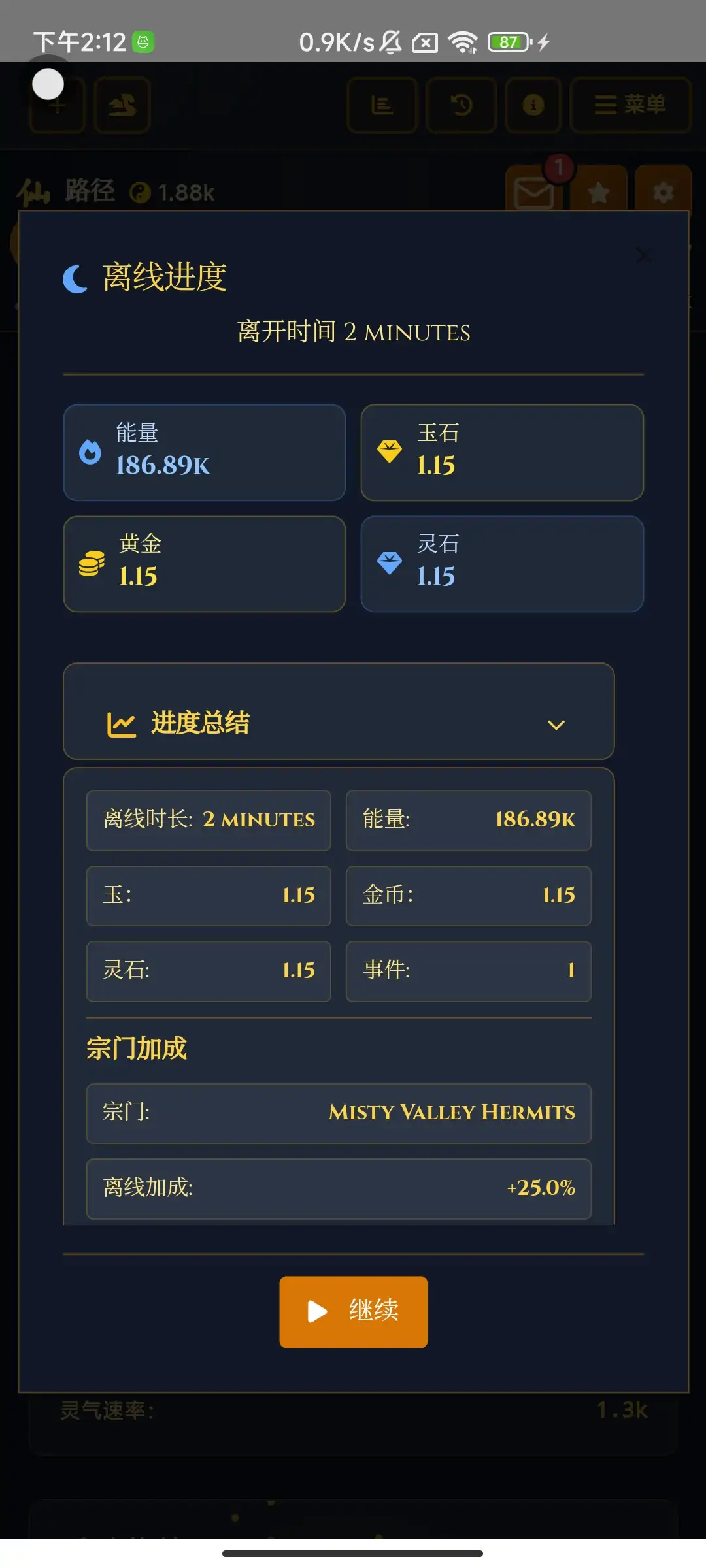This screenshot has width=706, height=1568.
Task: Close the 离线进度 dialog
Action: tap(644, 255)
